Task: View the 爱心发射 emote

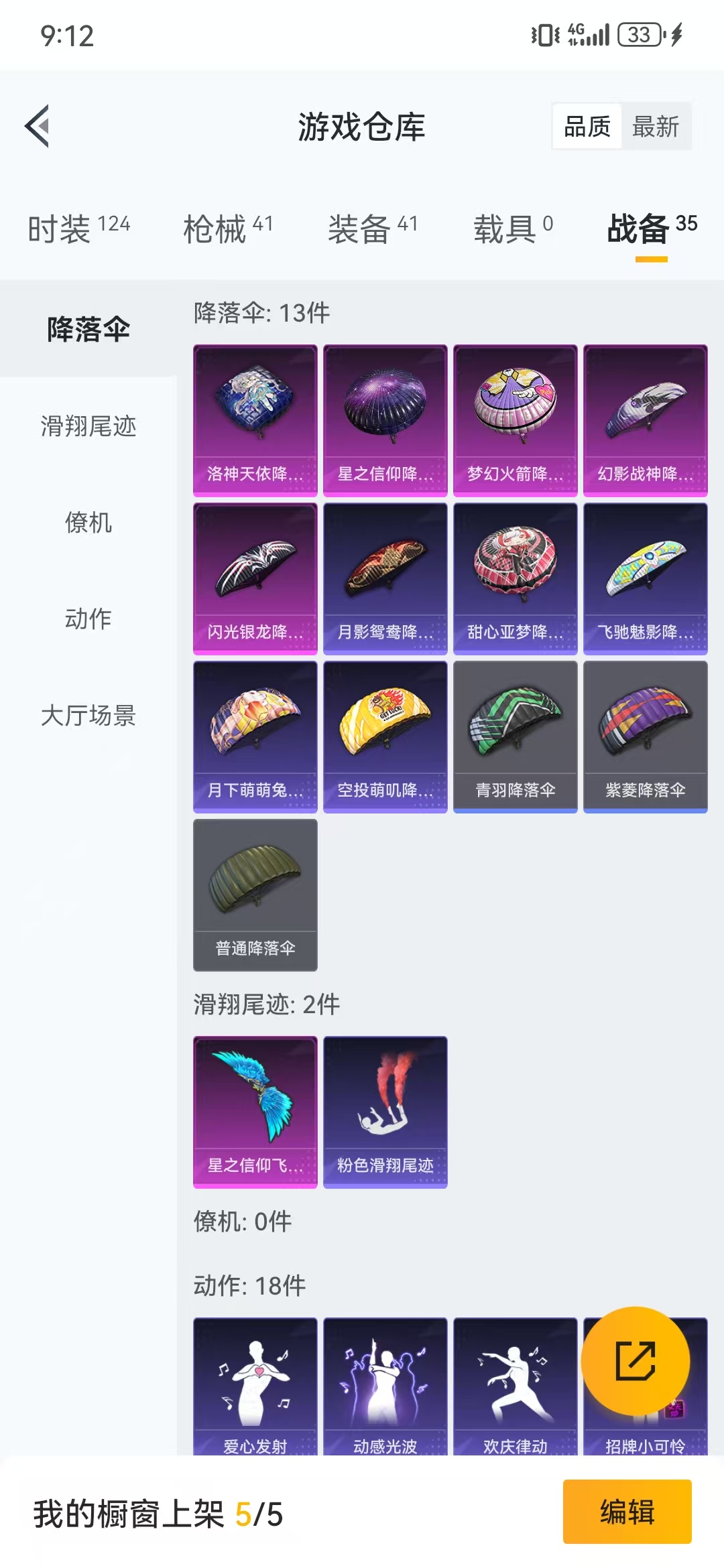Action: pyautogui.click(x=255, y=1386)
